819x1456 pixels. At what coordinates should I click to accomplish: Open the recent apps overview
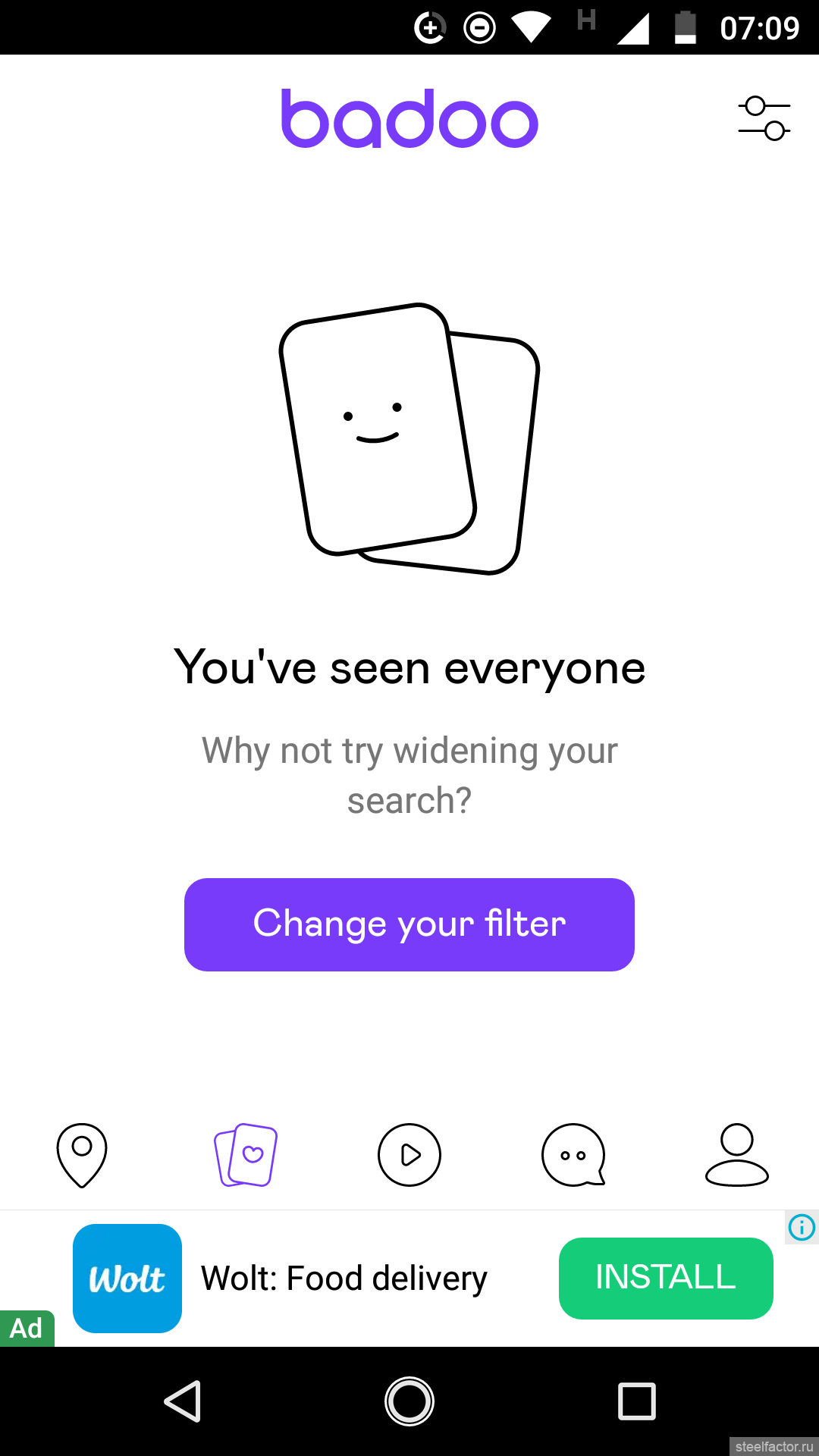tap(637, 1401)
